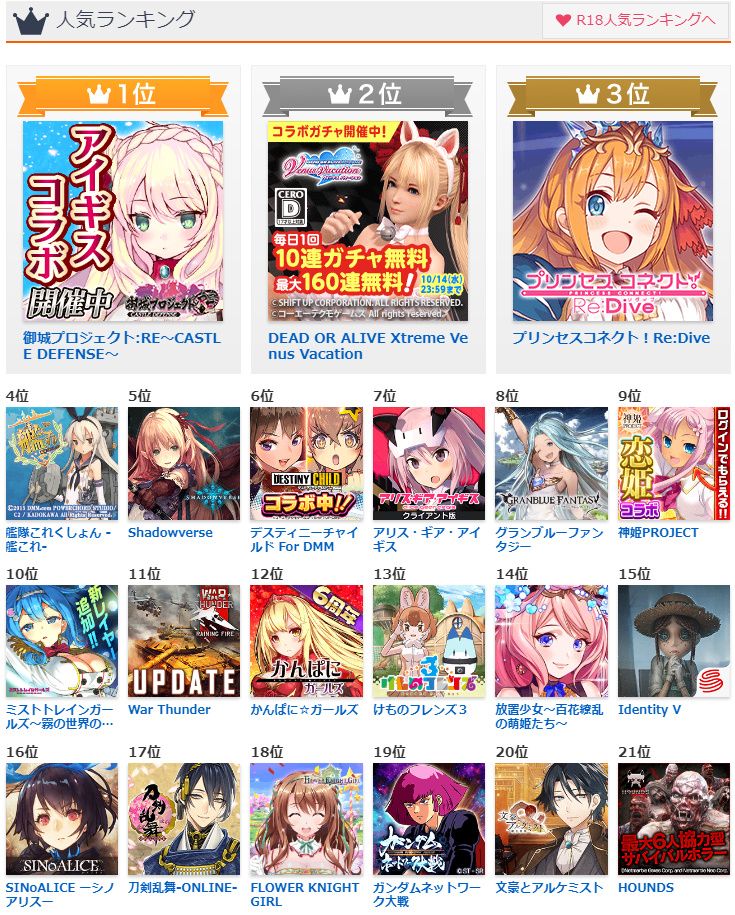Open アリス・ギア・アイギス tile
The height and width of the screenshot is (915, 735).
[429, 463]
